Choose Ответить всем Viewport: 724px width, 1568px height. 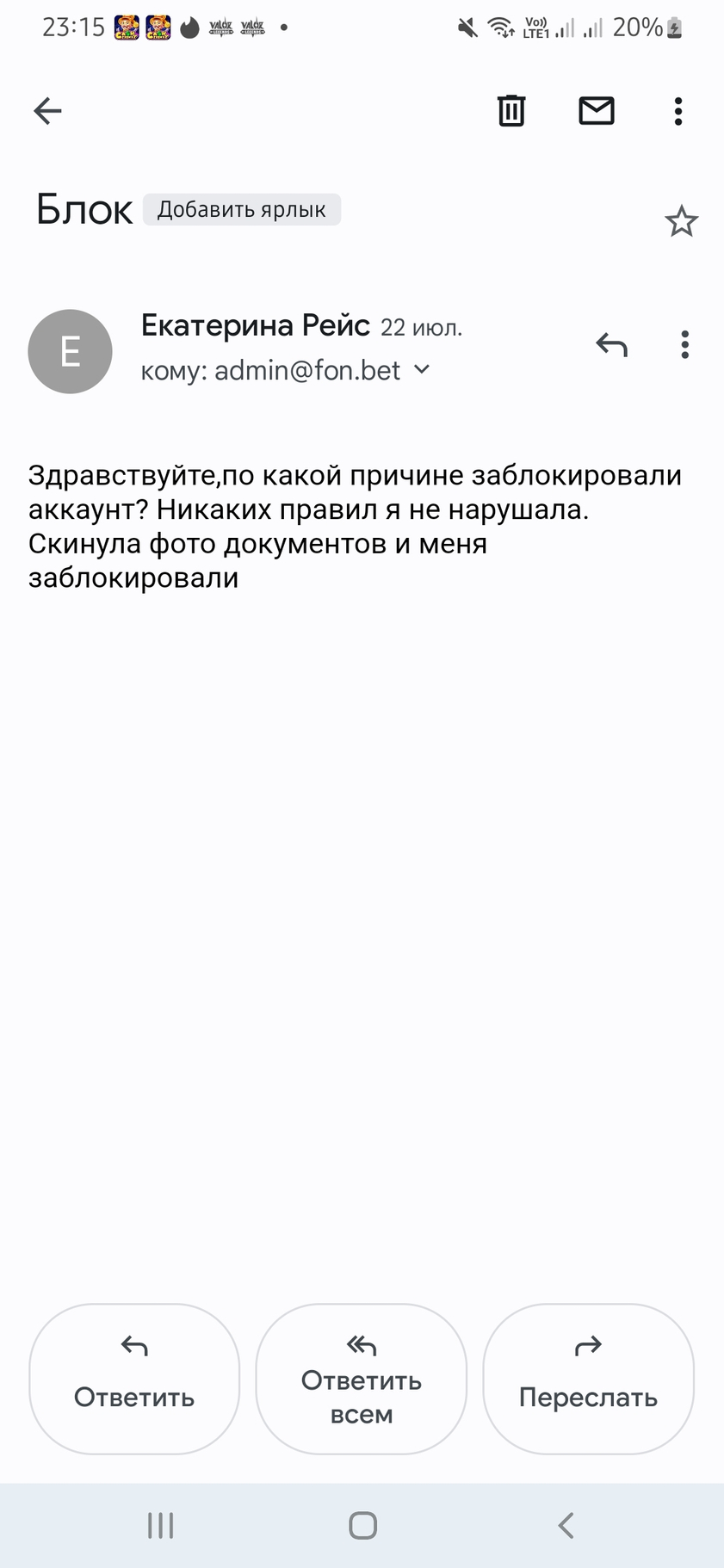click(362, 1379)
